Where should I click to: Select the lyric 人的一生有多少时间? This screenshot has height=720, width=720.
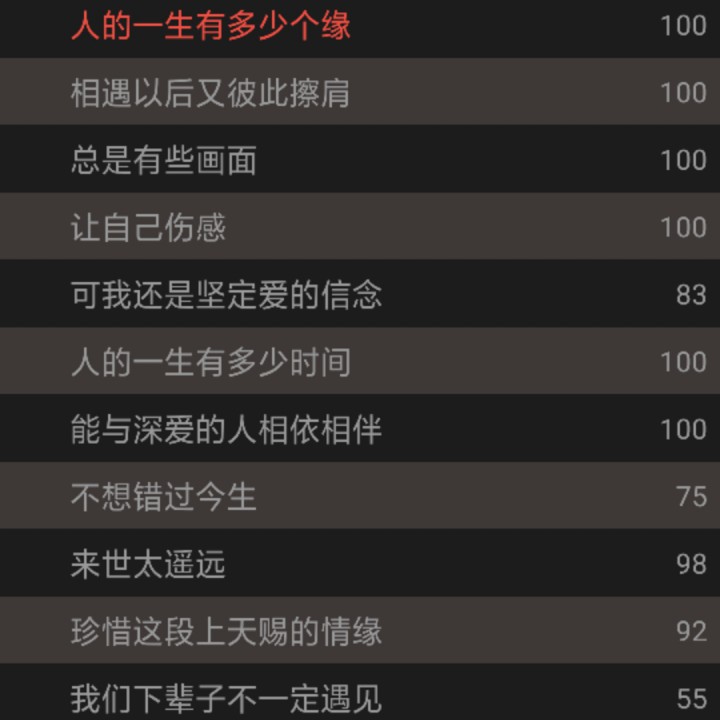tap(211, 362)
